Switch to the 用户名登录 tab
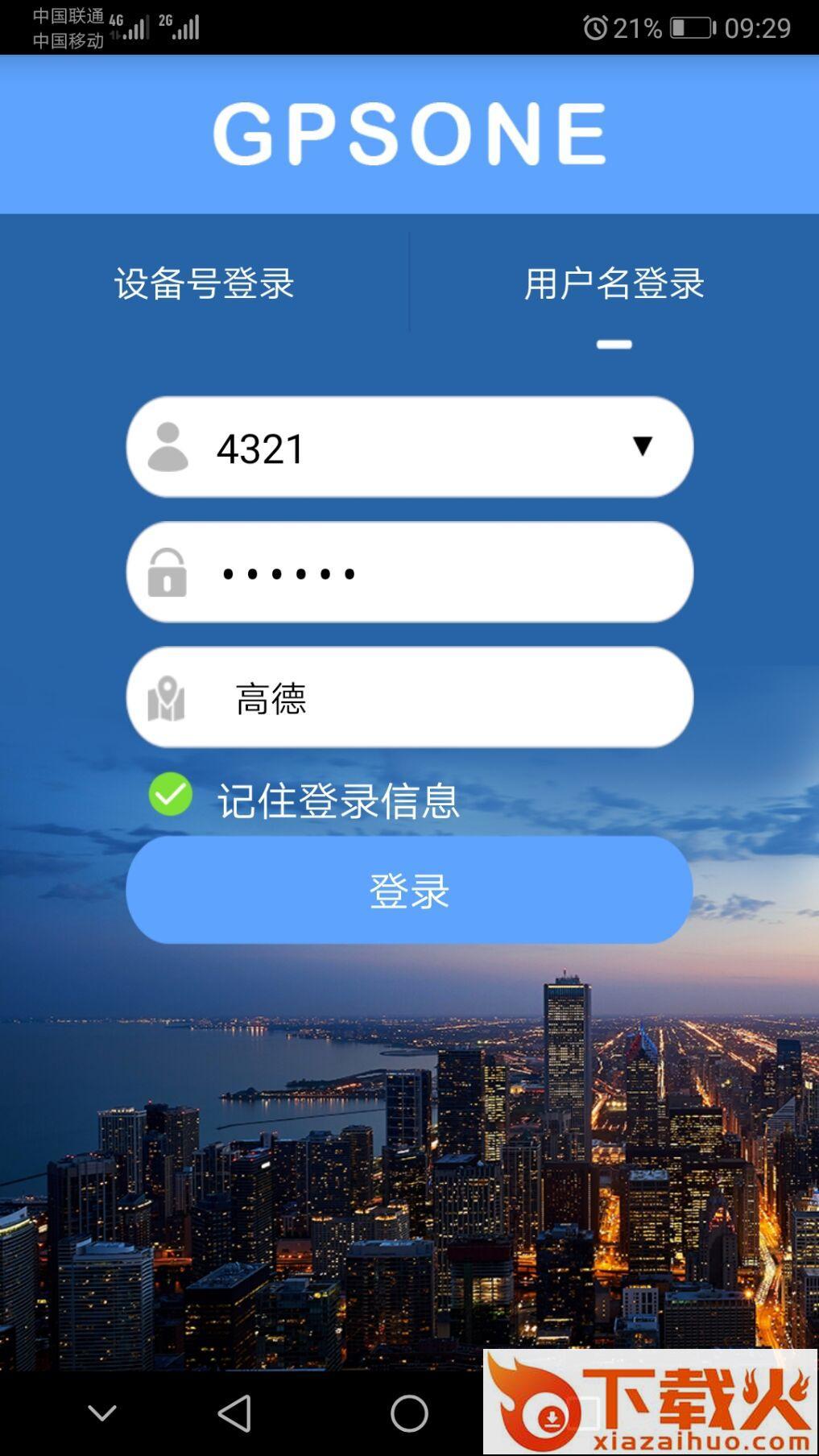819x1456 pixels. (614, 283)
